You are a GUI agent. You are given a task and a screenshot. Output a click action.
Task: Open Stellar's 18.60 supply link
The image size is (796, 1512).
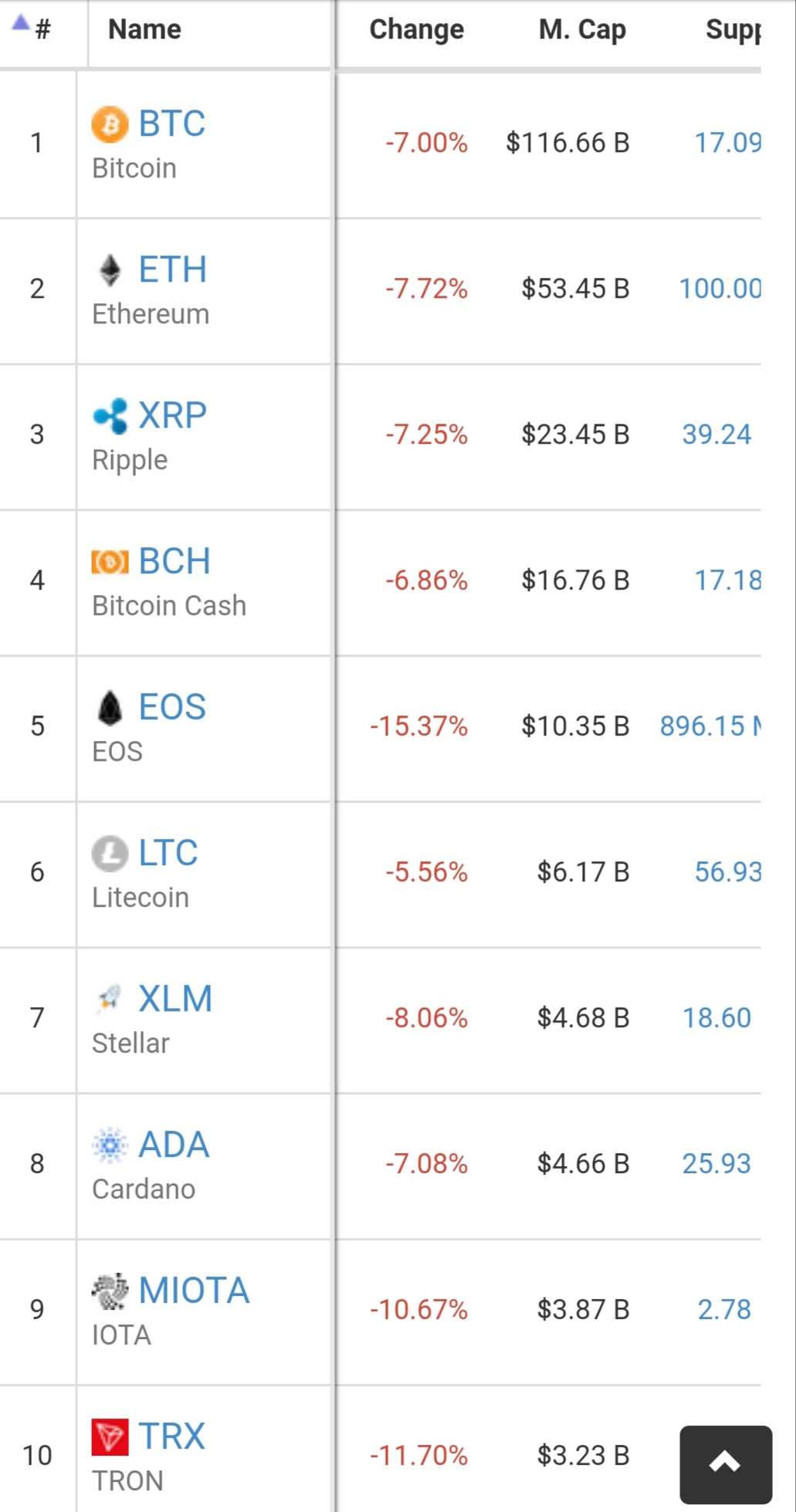tap(716, 1018)
